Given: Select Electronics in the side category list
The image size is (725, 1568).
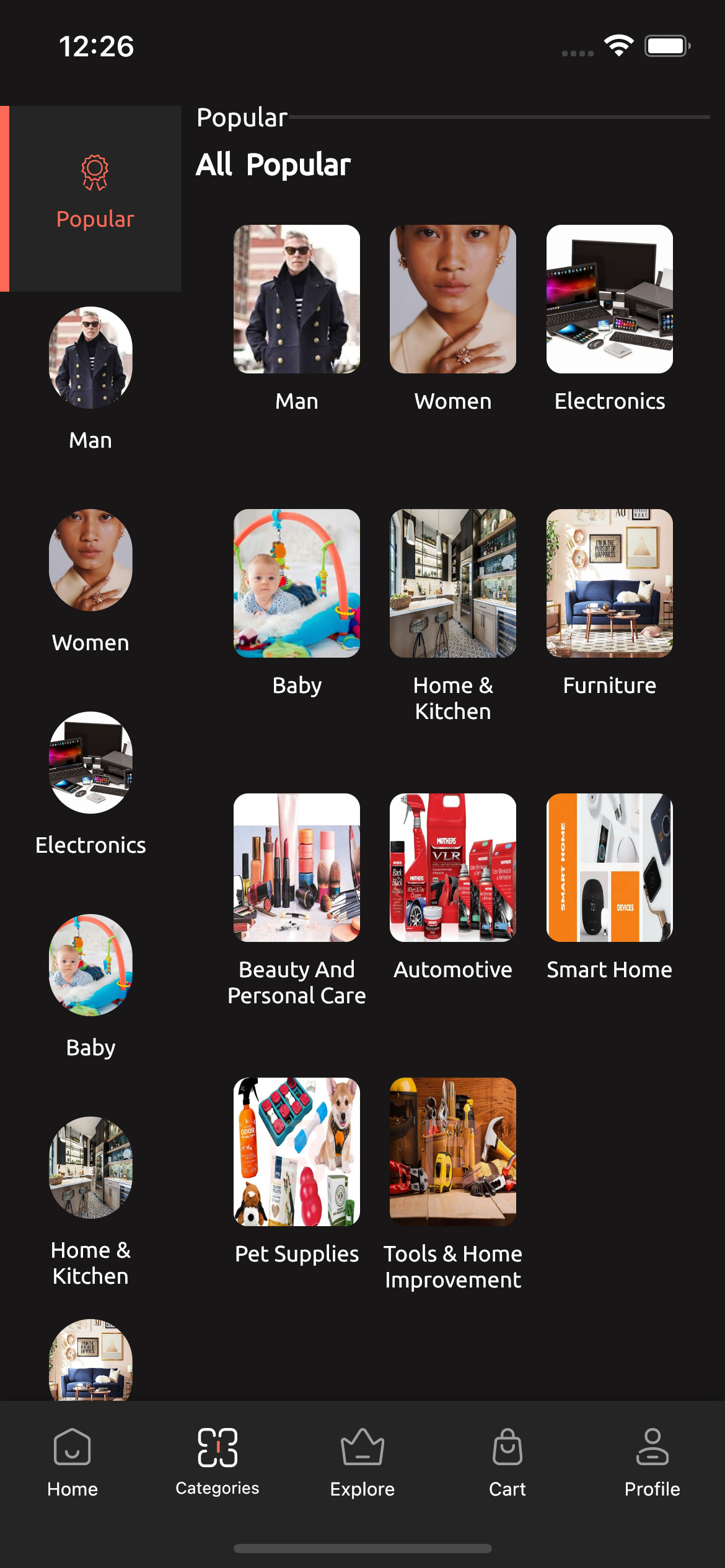Looking at the screenshot, I should 90,785.
